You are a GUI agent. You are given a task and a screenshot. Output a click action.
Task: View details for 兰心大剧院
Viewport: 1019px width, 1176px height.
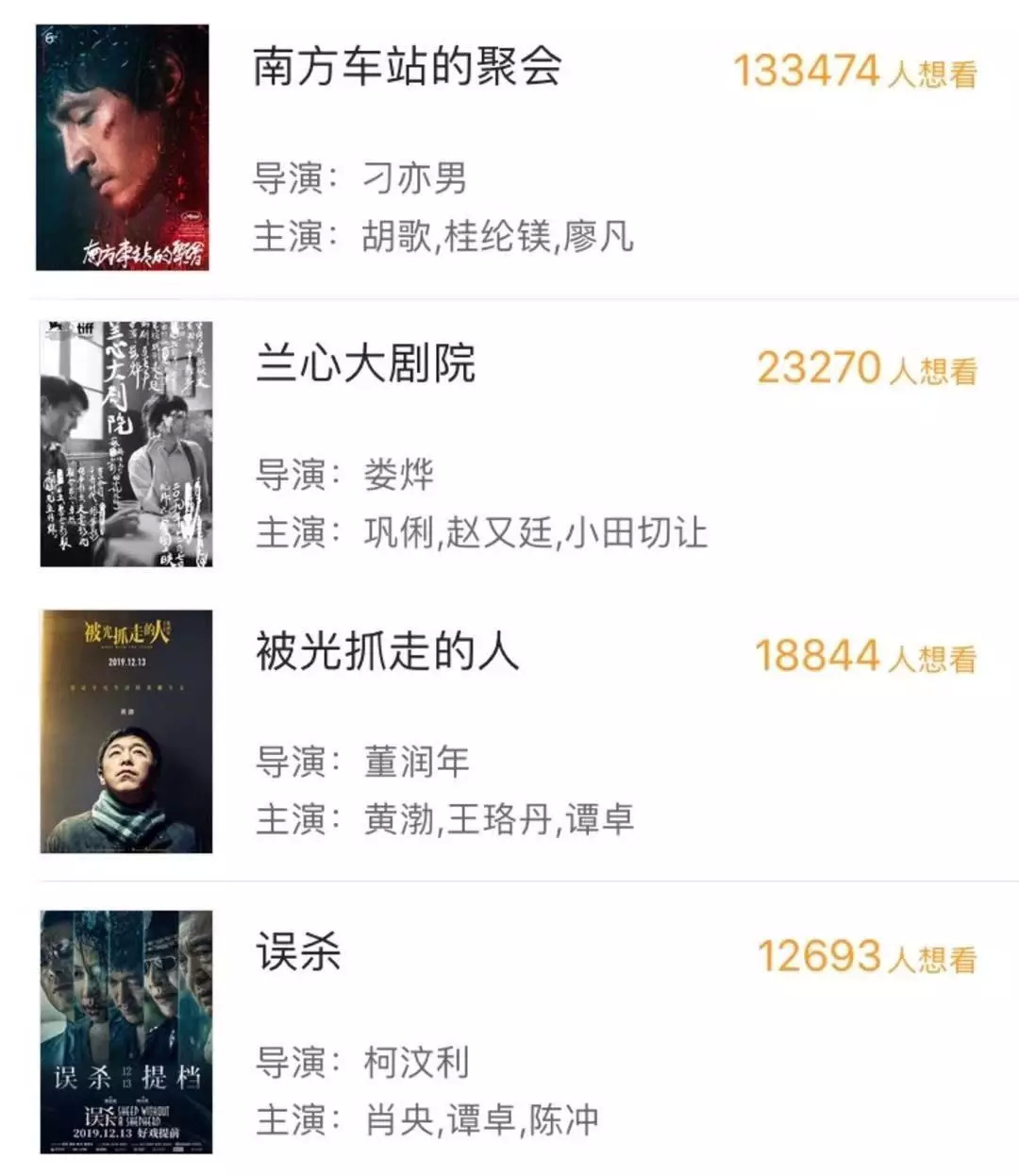point(366,364)
